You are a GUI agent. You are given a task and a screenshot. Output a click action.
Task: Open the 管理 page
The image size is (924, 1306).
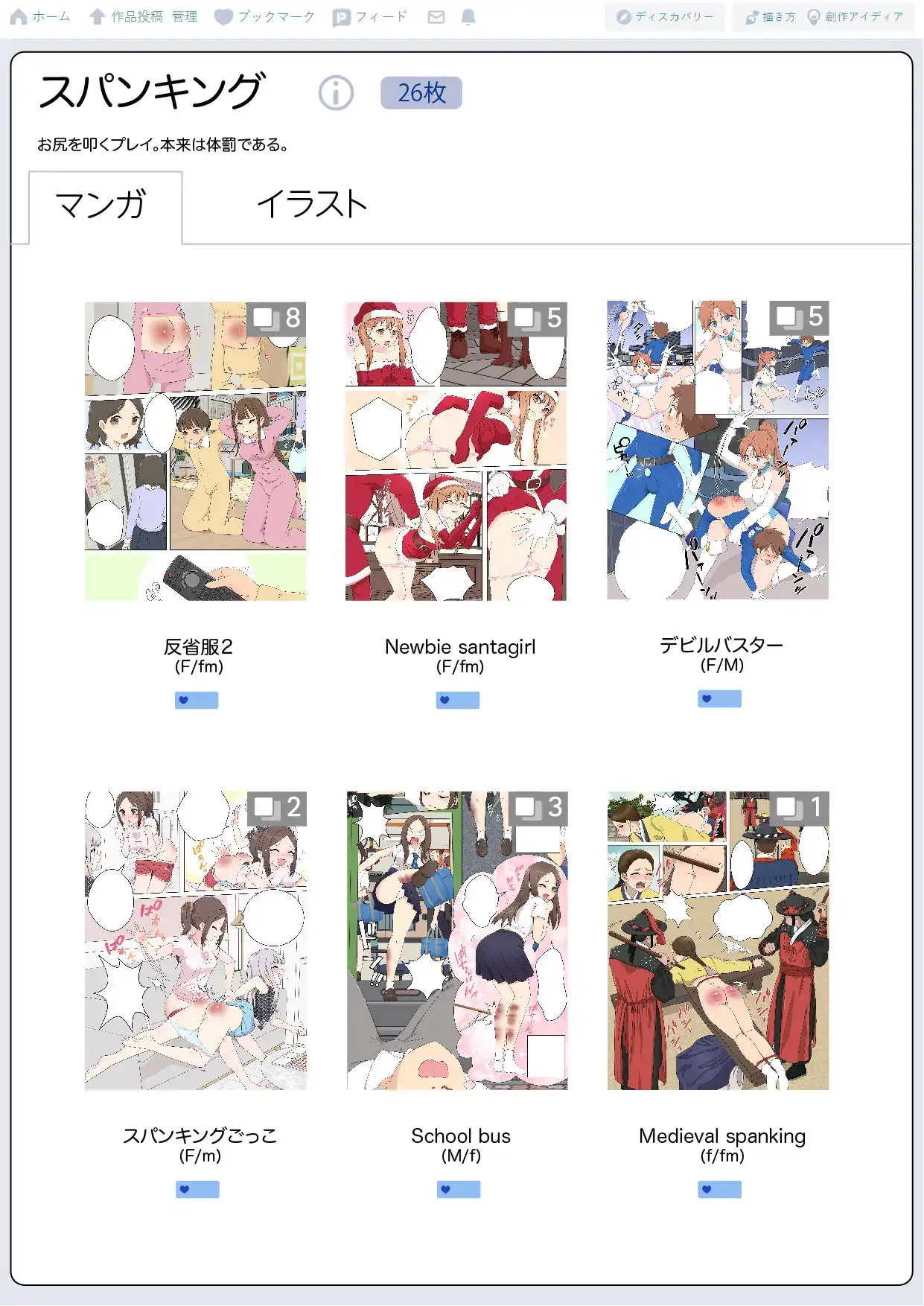185,16
